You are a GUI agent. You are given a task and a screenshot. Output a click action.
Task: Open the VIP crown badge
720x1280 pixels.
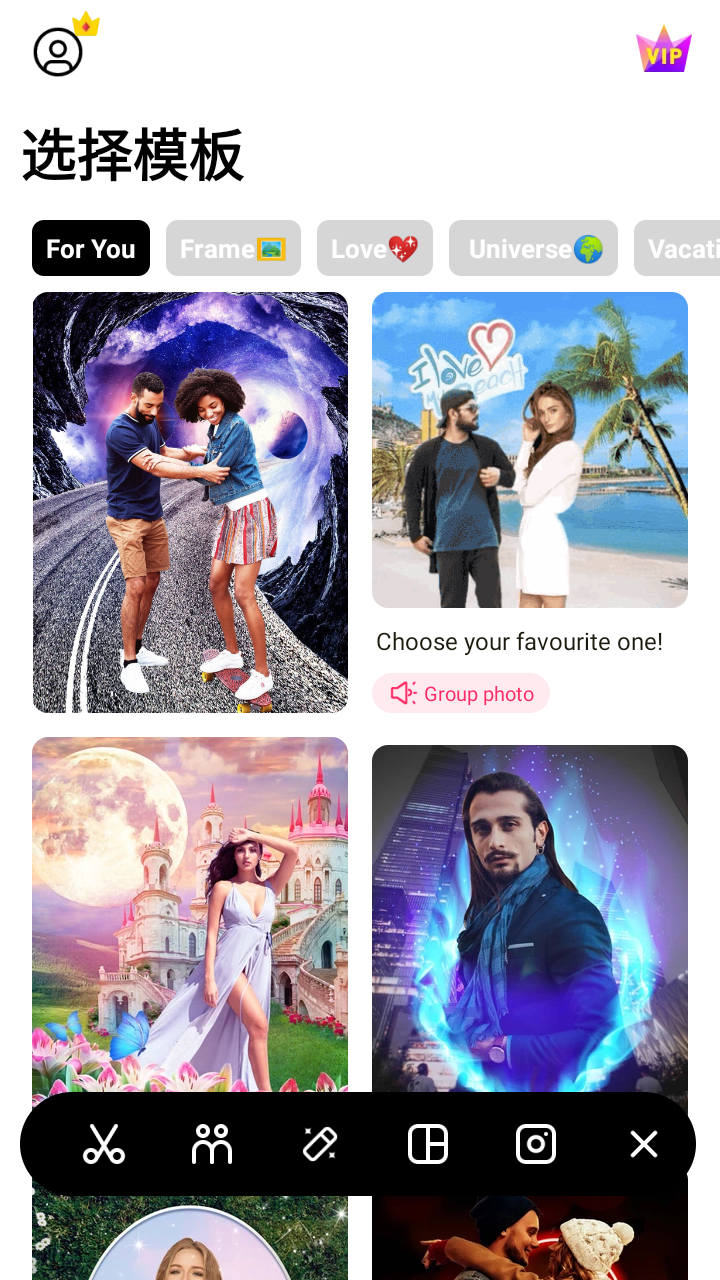coord(664,50)
